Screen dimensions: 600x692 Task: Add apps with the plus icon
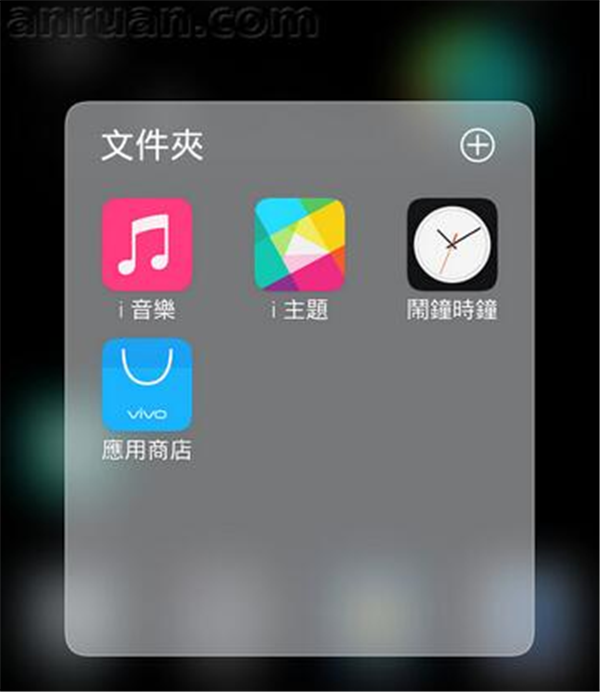click(477, 146)
